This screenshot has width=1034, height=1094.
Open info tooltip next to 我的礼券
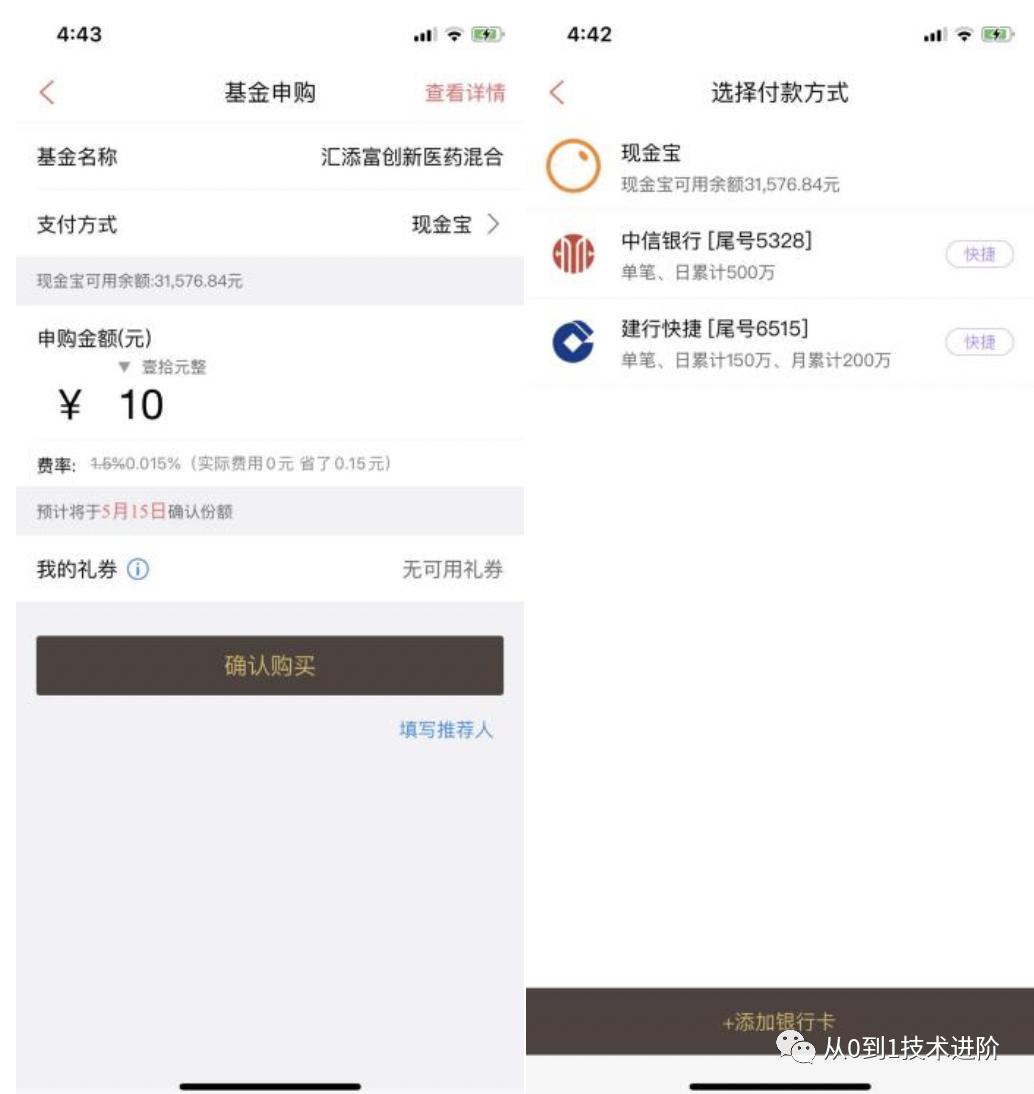[140, 569]
